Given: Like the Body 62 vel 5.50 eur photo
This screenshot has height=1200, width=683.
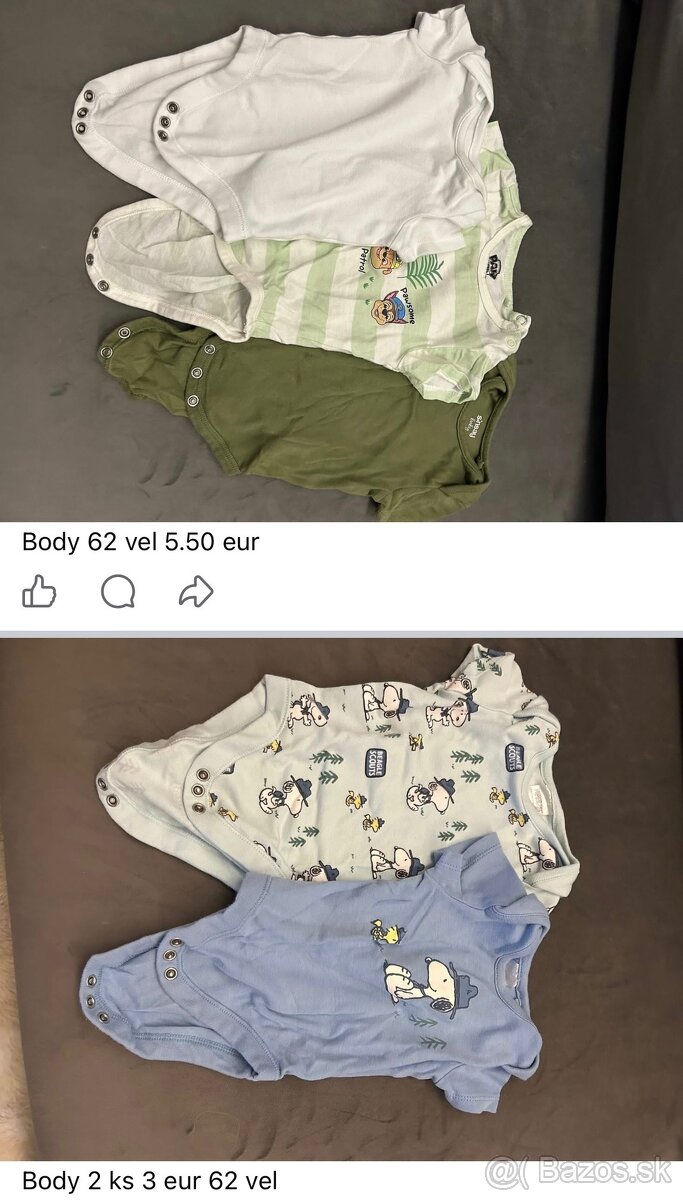Looking at the screenshot, I should 39,592.
